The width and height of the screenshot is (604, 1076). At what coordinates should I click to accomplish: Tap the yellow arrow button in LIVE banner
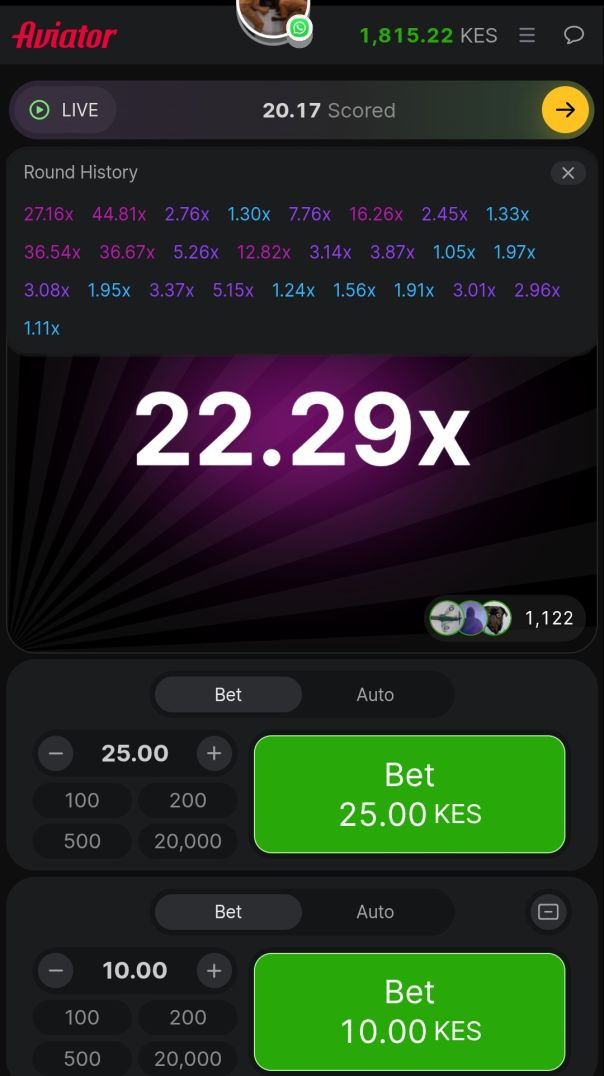coord(565,110)
